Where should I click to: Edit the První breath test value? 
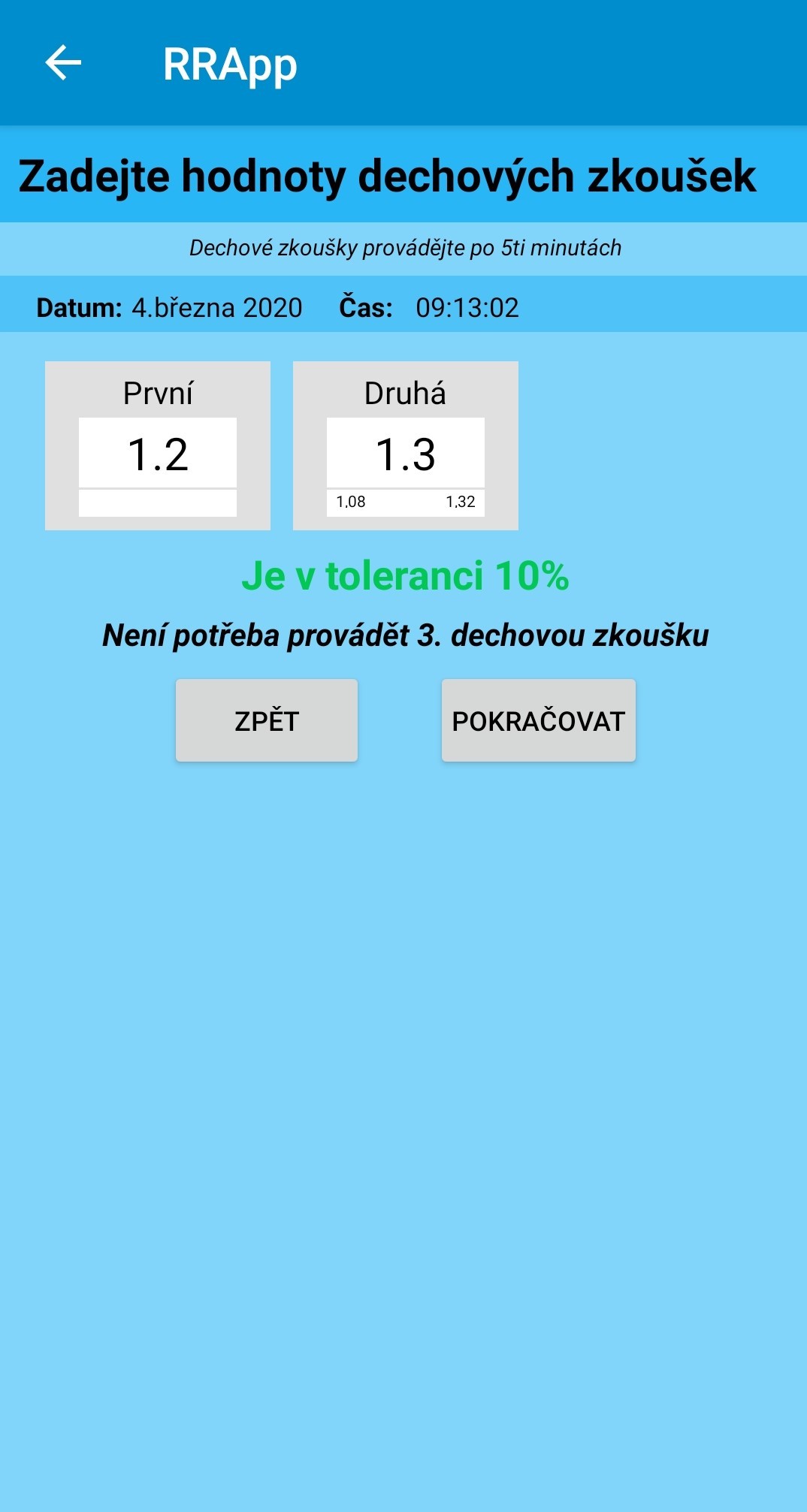[158, 454]
